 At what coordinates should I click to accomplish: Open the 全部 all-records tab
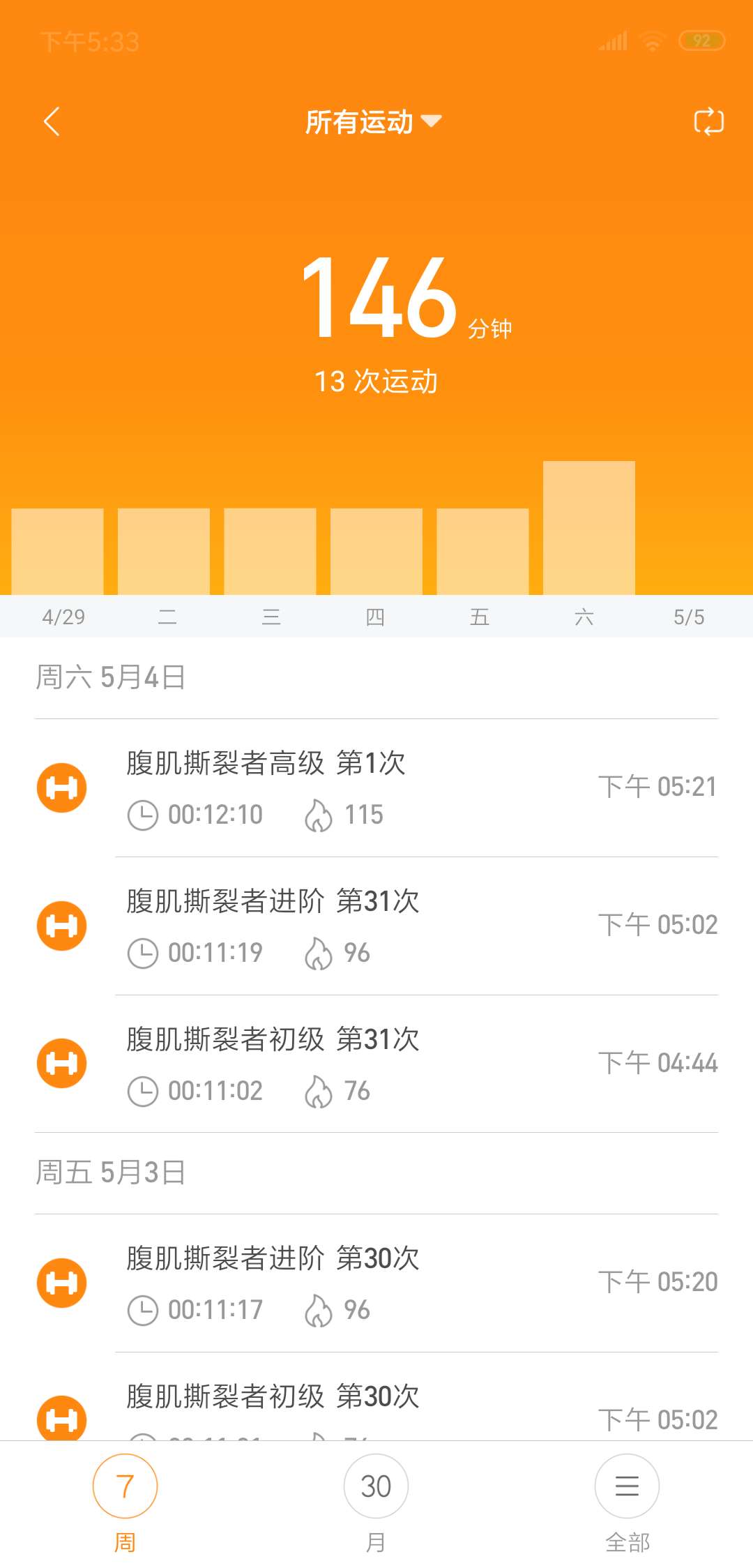click(626, 1486)
